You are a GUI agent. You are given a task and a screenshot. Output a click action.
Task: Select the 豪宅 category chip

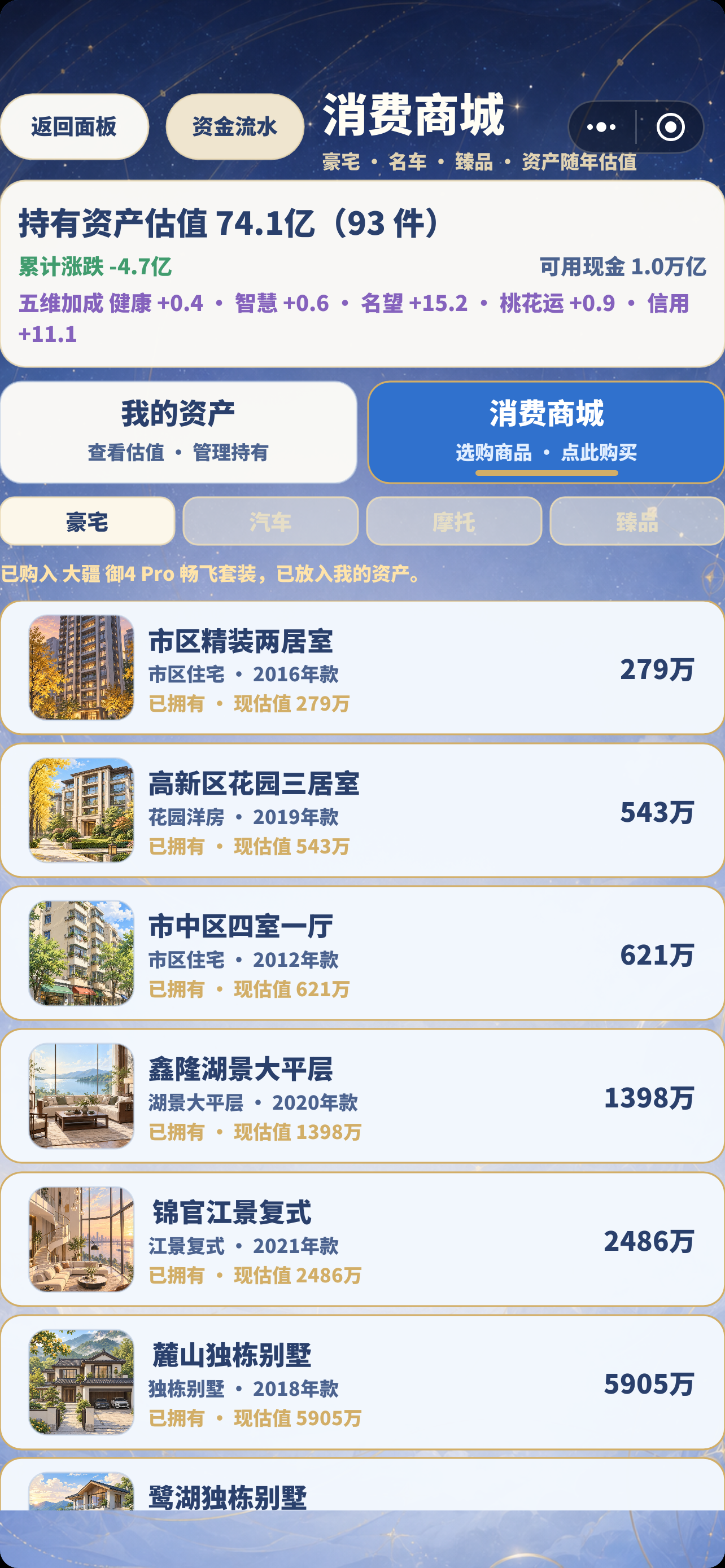[x=87, y=521]
